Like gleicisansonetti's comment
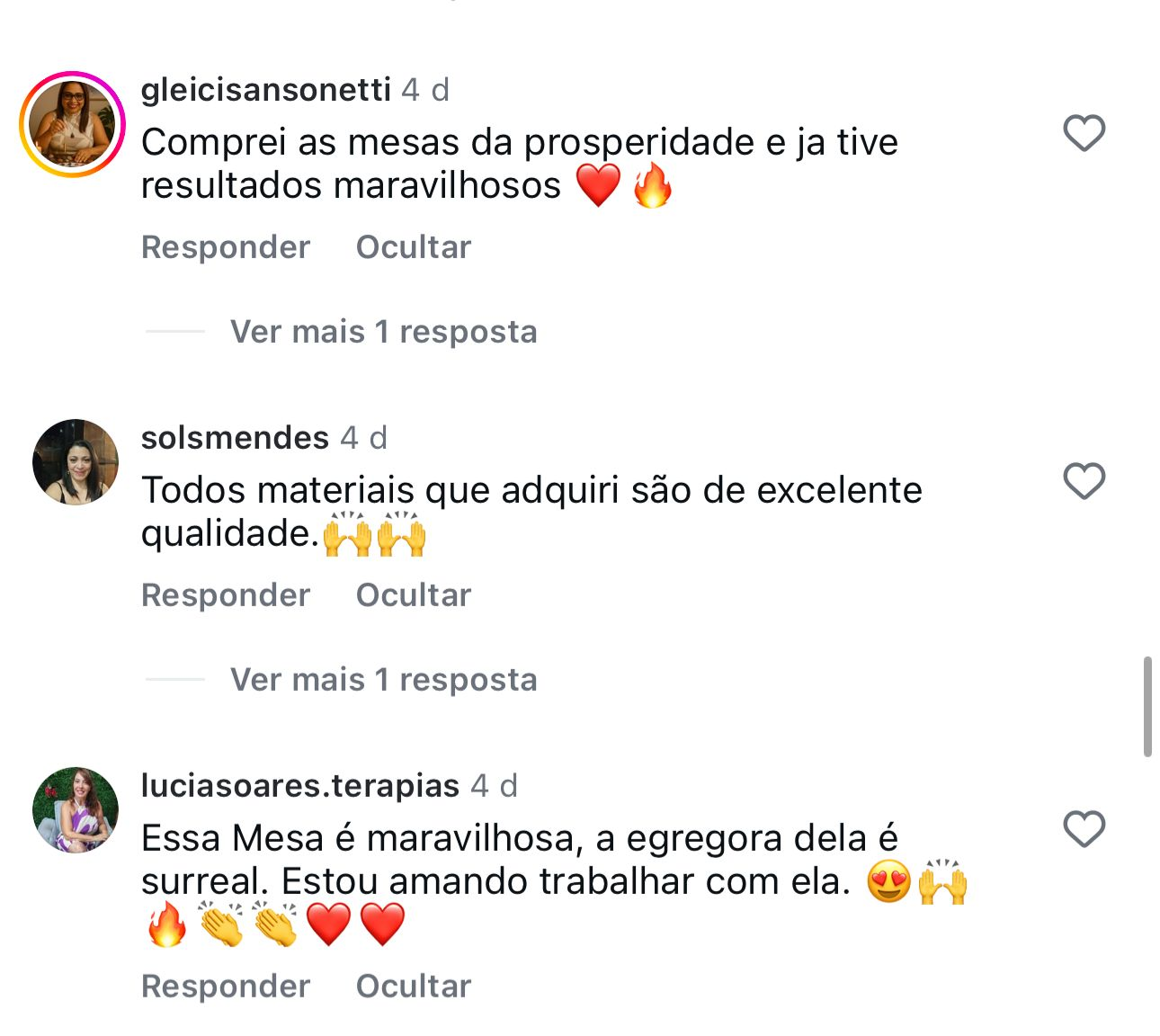 click(x=1084, y=134)
